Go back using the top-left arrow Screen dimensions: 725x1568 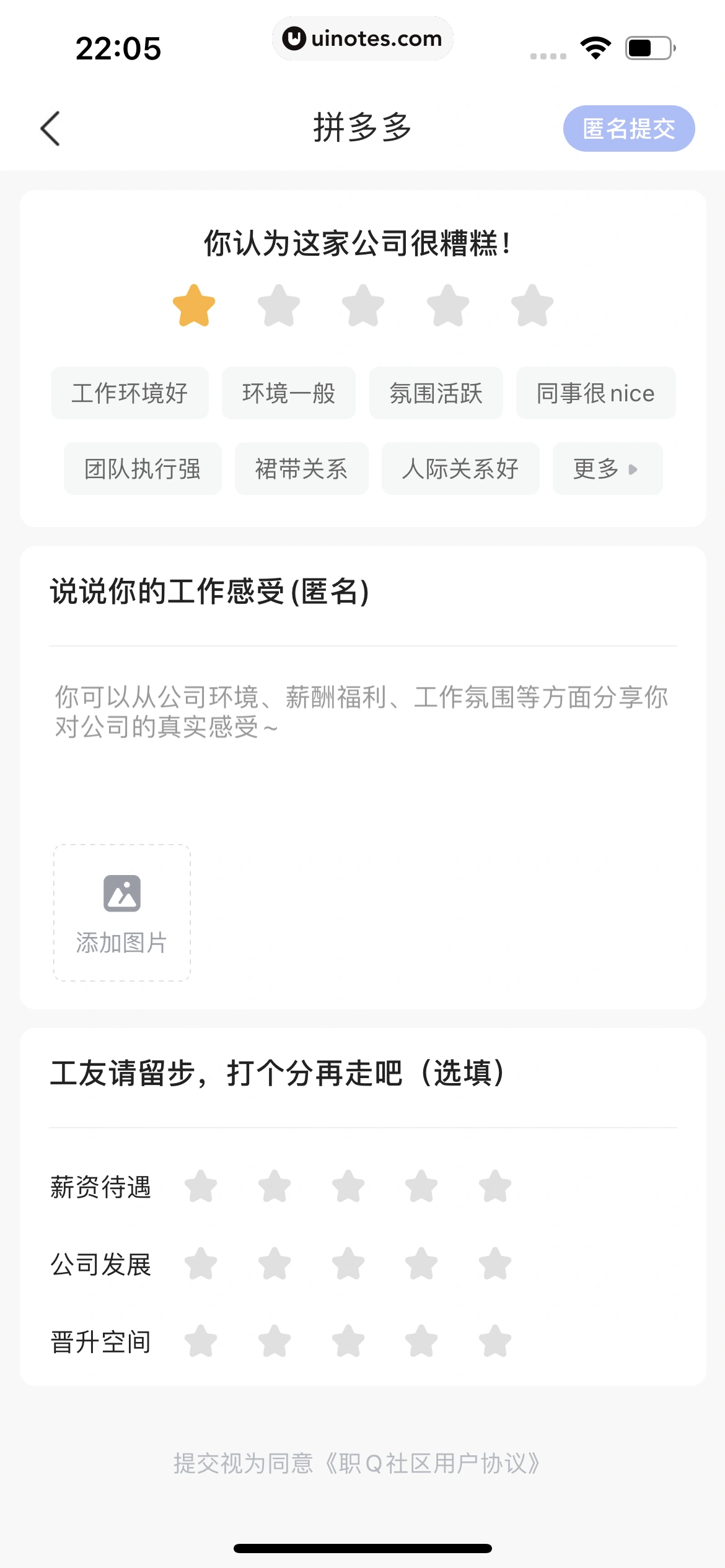tap(51, 129)
